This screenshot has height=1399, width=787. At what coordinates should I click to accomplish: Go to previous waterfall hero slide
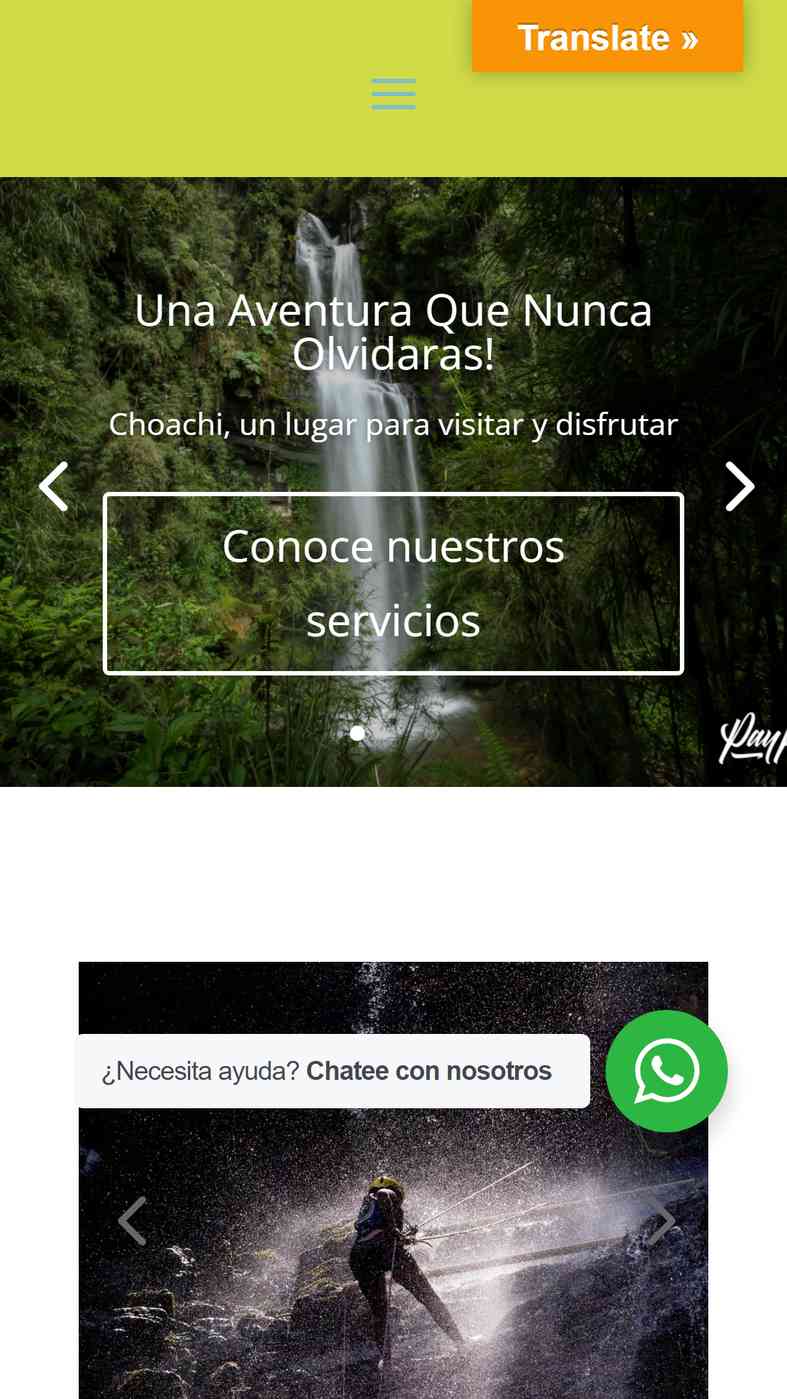tap(53, 487)
